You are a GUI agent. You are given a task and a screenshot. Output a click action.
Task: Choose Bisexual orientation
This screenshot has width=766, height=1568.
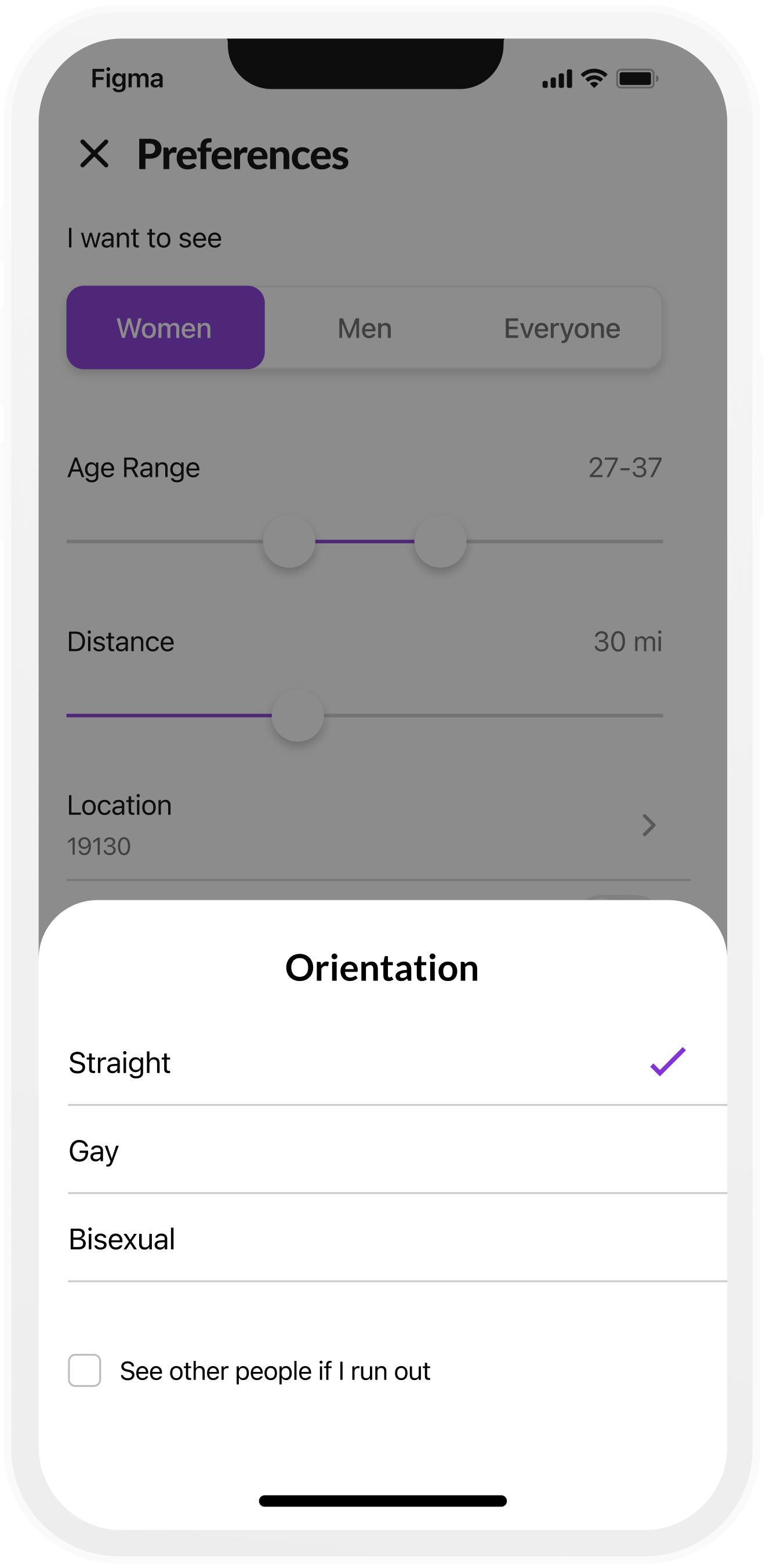coord(397,1238)
